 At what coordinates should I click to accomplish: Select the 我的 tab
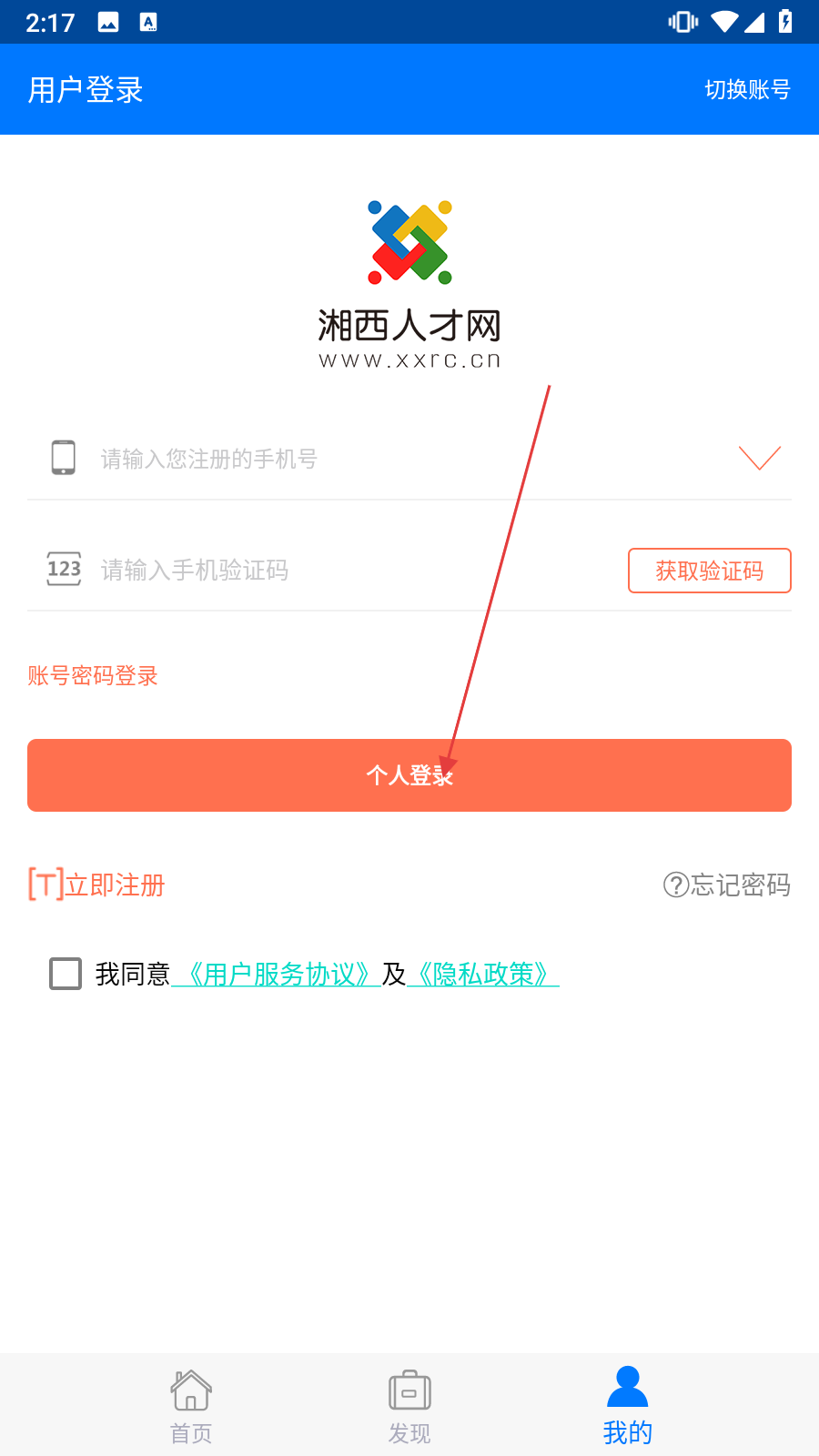tap(628, 1407)
